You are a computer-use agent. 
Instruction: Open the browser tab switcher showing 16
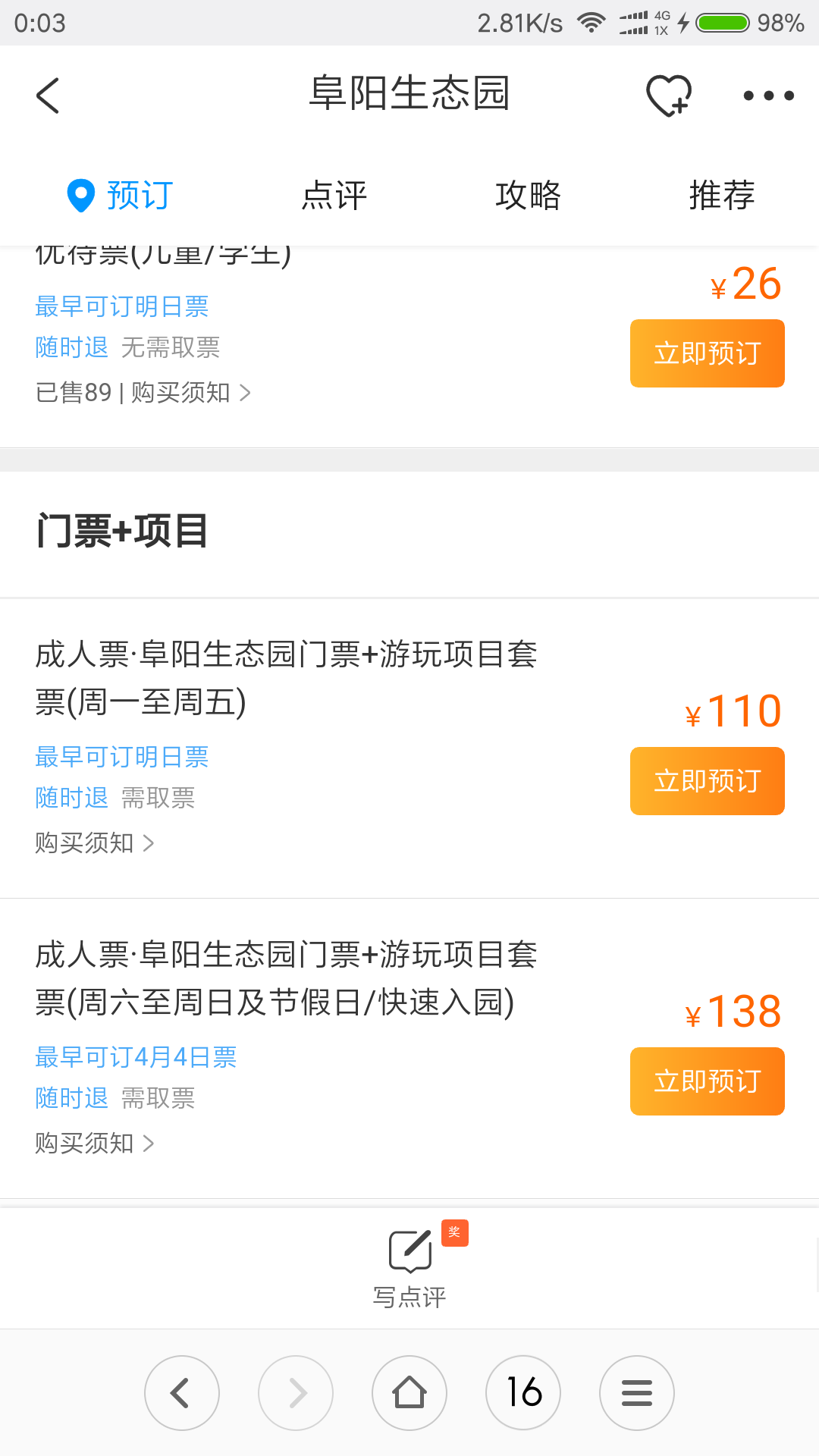(523, 1393)
